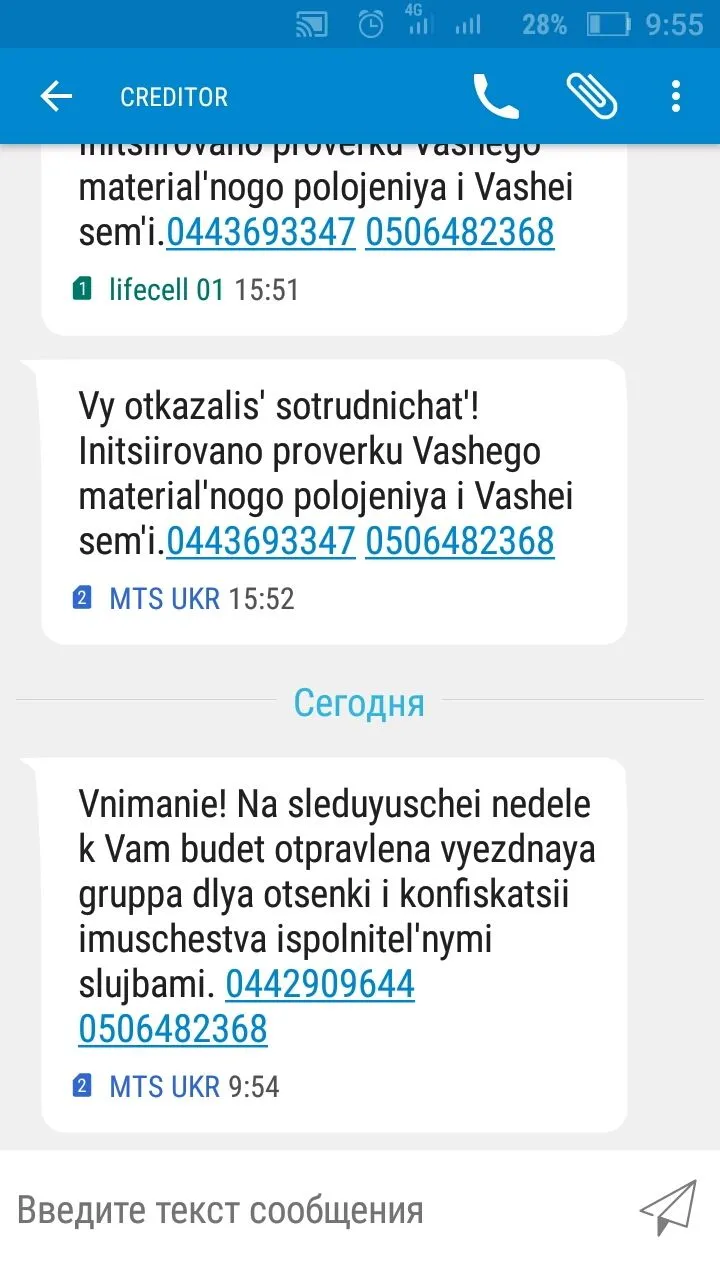Send the message with the paper plane
Image resolution: width=720 pixels, height=1280 pixels.
[x=668, y=1208]
